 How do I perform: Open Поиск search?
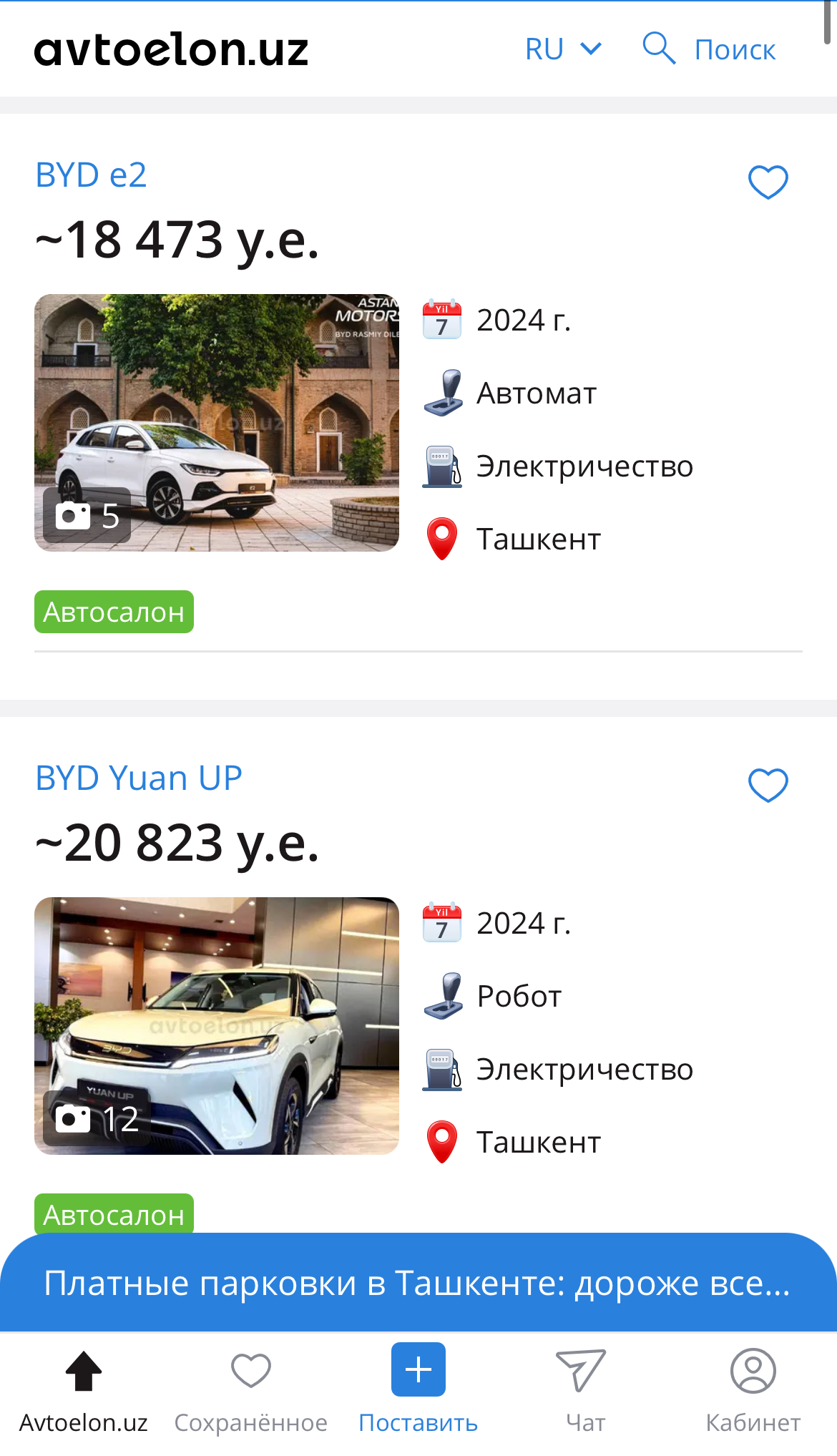[708, 49]
